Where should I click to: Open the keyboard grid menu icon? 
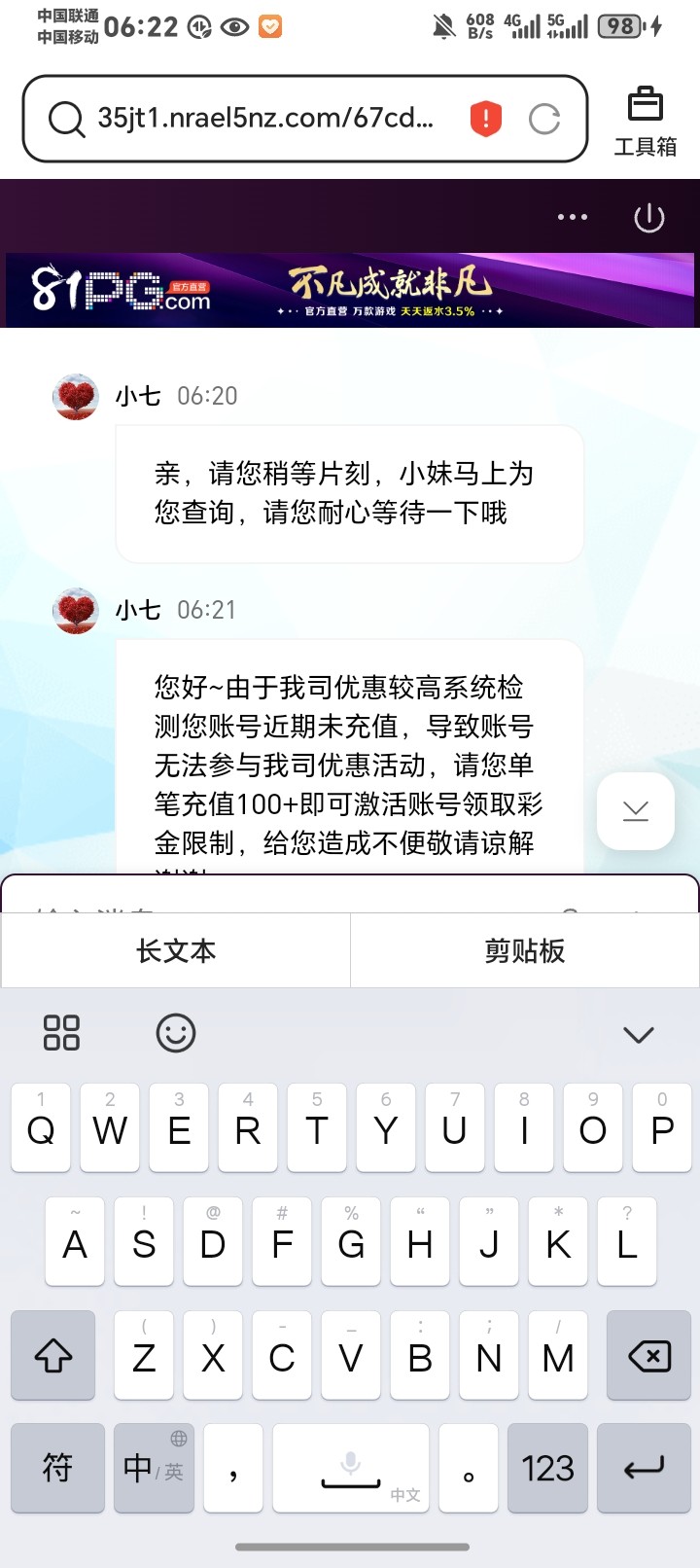(x=61, y=1033)
